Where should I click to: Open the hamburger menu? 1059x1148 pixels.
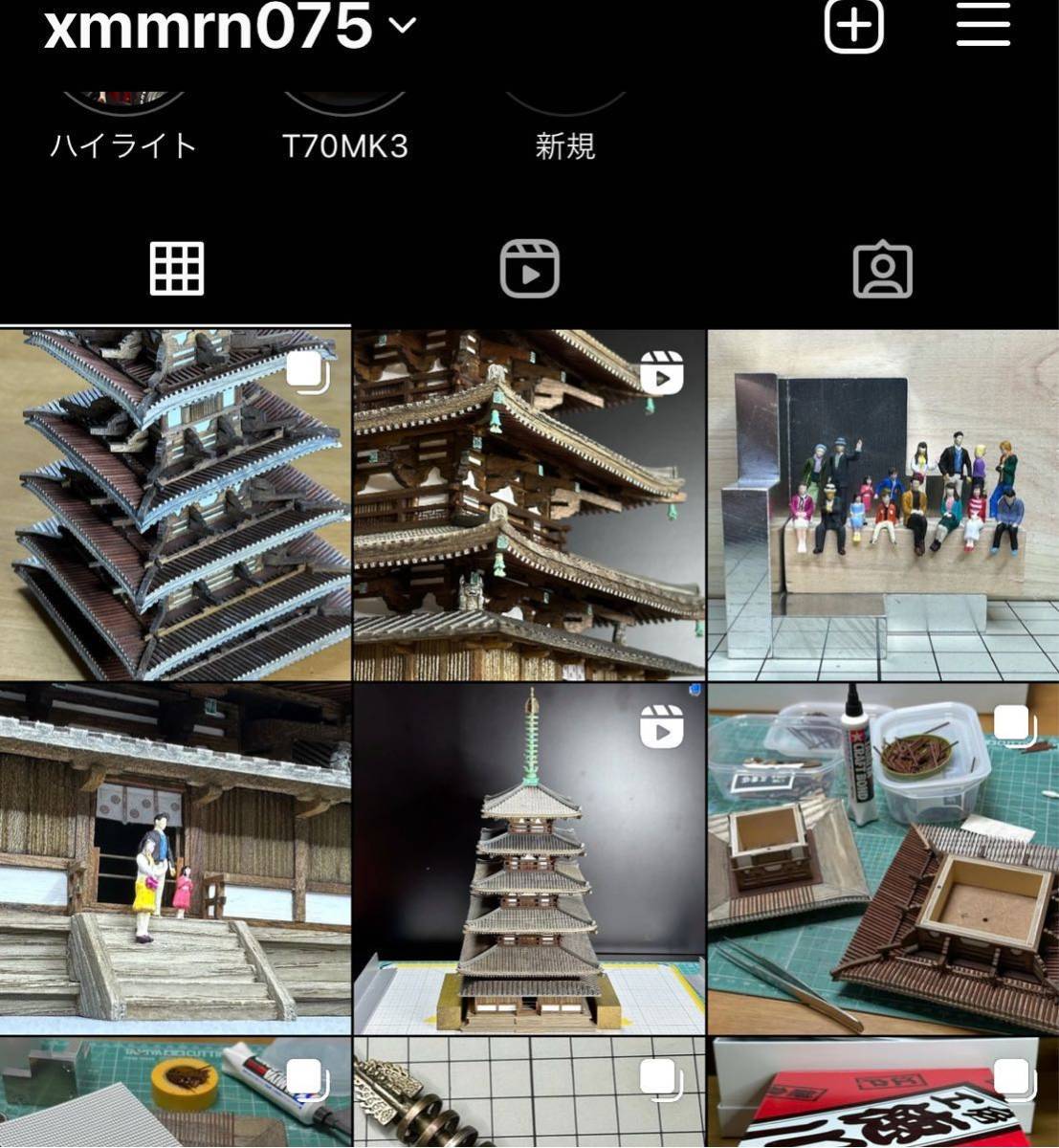(x=983, y=24)
